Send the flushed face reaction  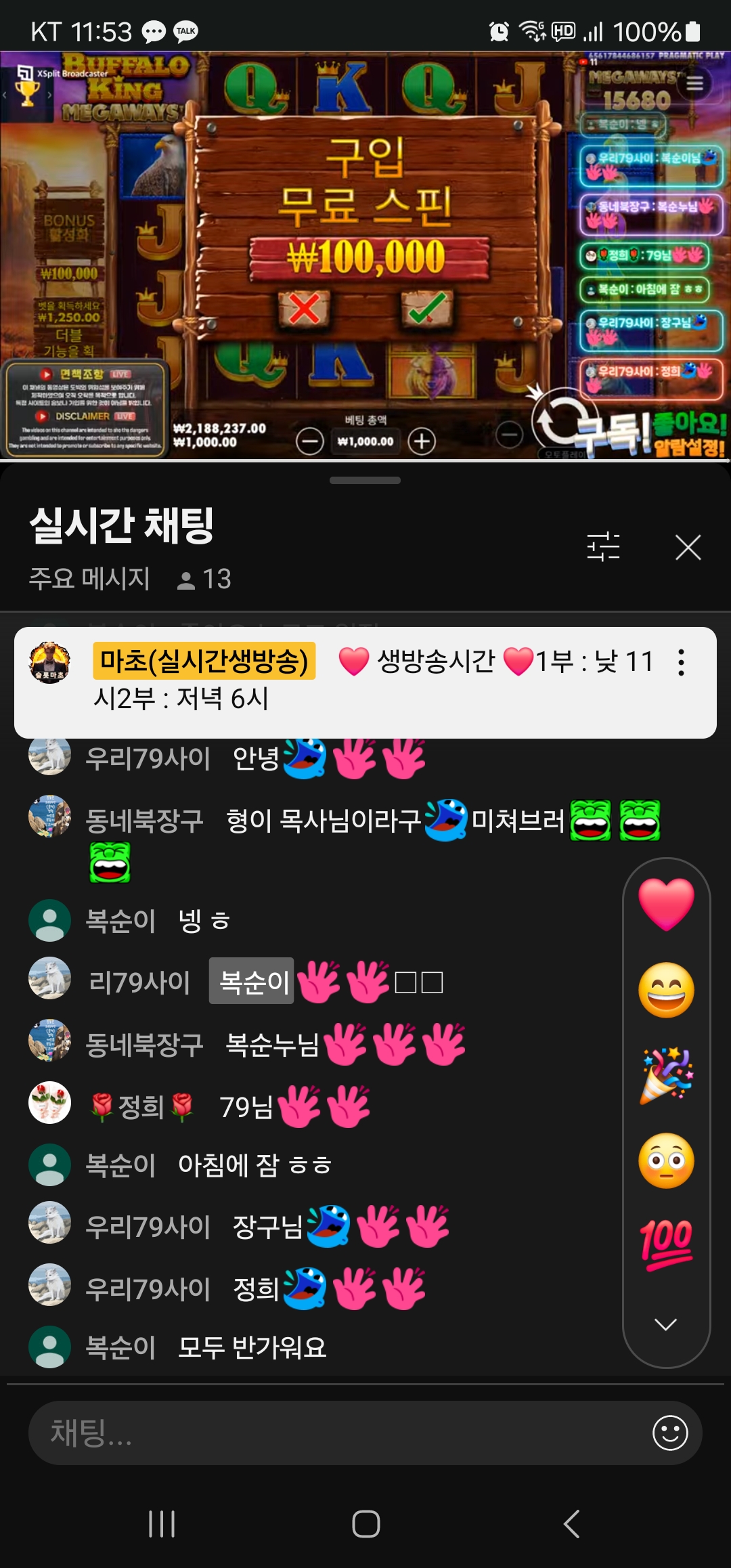click(x=666, y=1160)
